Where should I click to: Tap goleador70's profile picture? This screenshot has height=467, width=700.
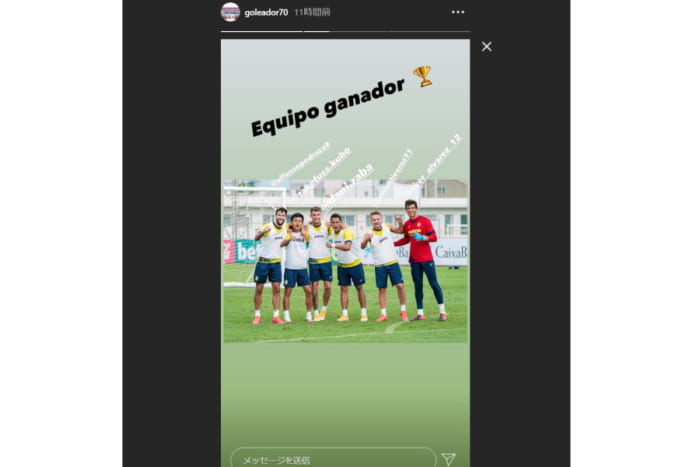tap(230, 12)
